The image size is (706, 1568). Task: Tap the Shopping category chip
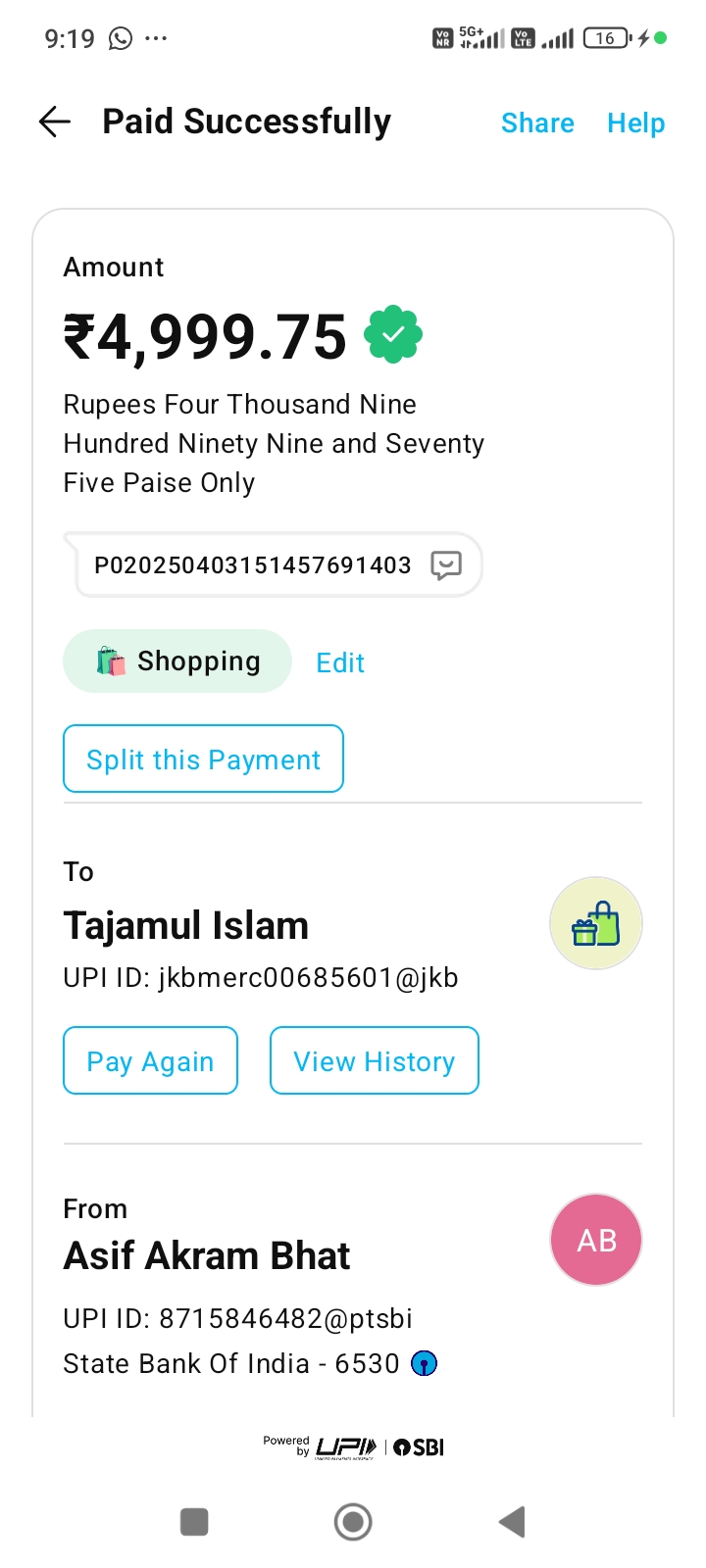click(x=177, y=661)
